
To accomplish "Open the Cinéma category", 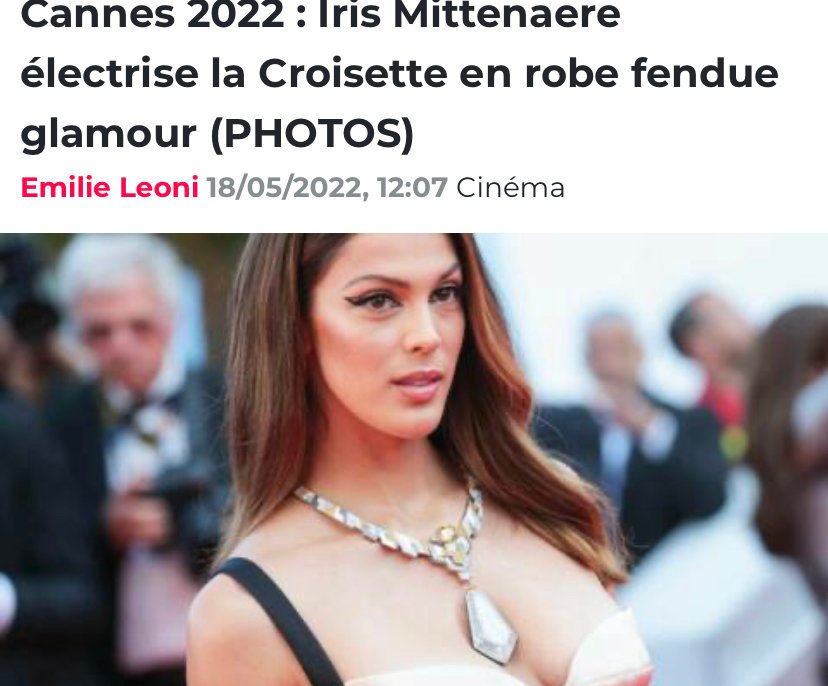I will pos(510,187).
